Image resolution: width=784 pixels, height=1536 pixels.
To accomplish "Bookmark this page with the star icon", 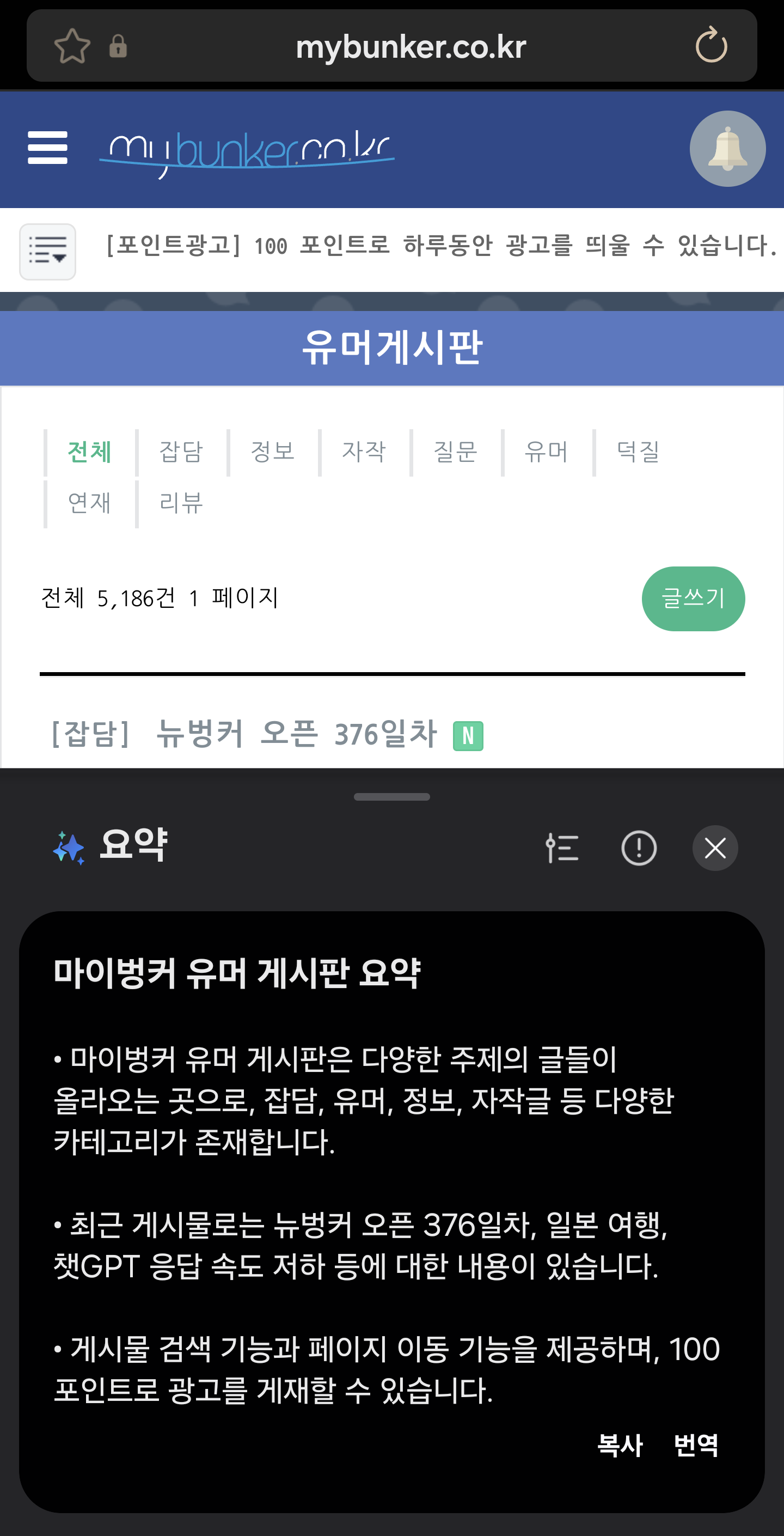I will pos(72,46).
